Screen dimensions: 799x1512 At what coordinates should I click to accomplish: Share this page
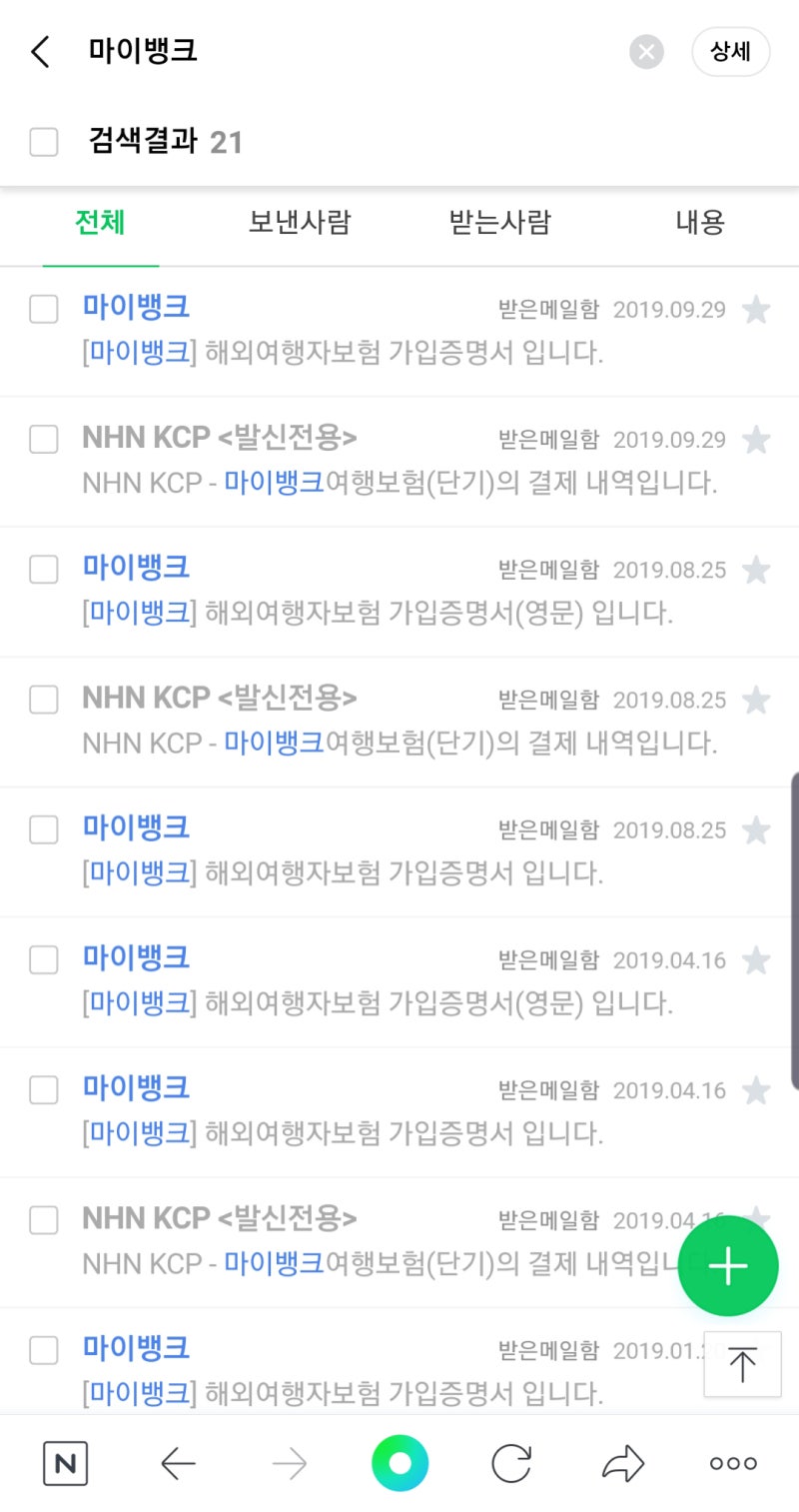point(623,1464)
